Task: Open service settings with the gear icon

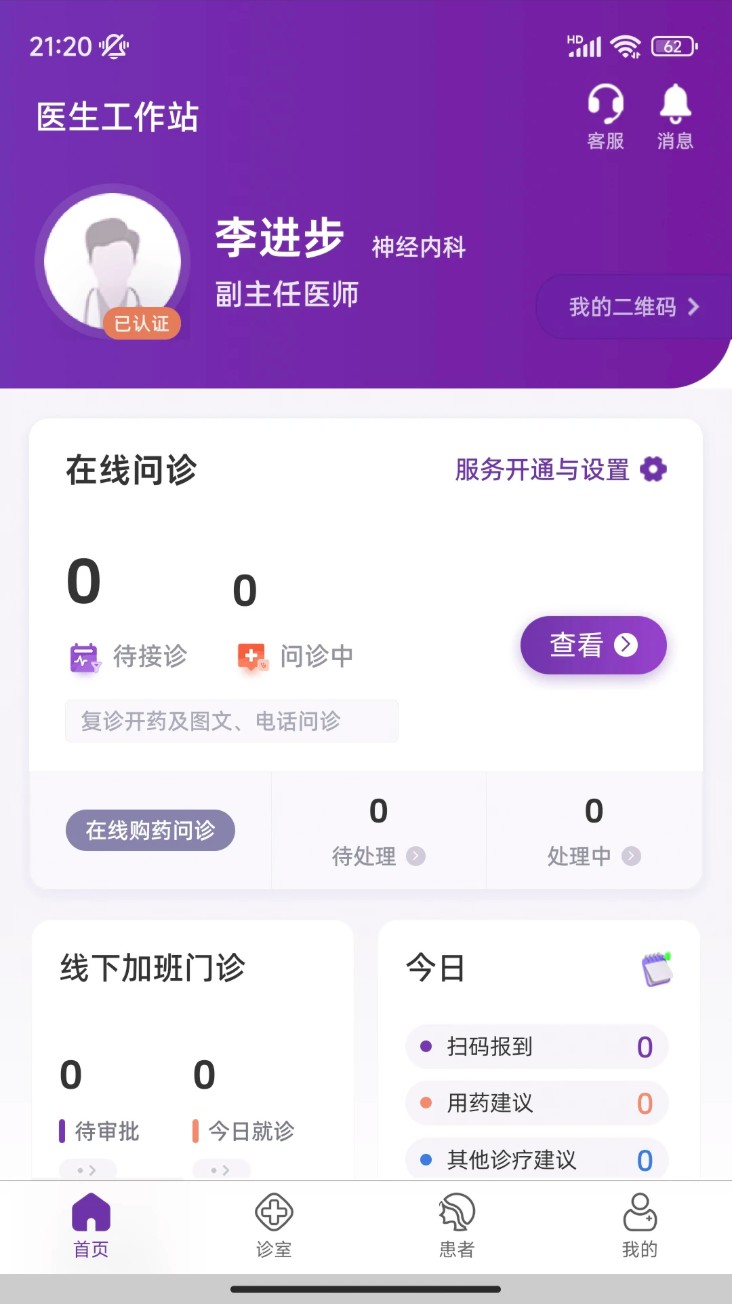Action: click(651, 468)
